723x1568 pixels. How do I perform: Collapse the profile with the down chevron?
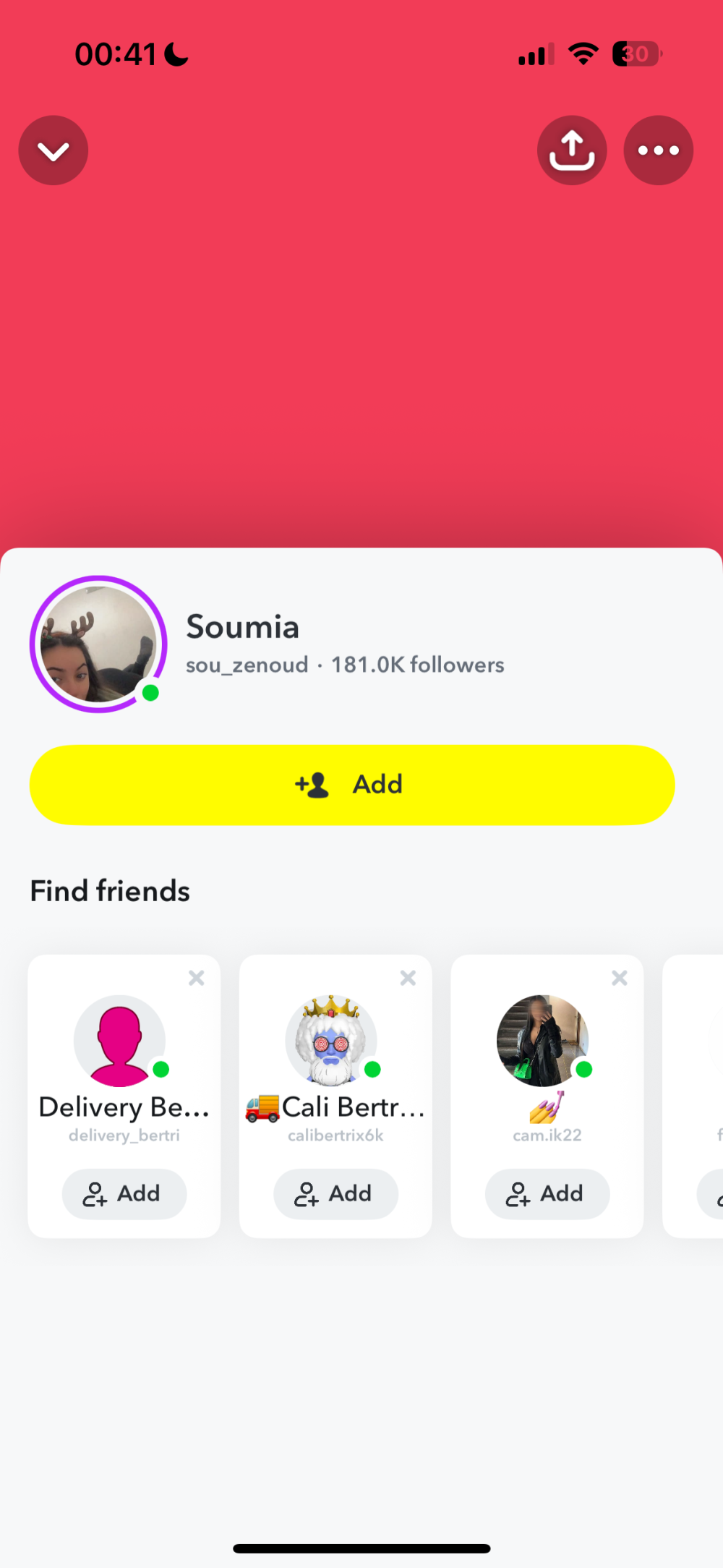(53, 150)
